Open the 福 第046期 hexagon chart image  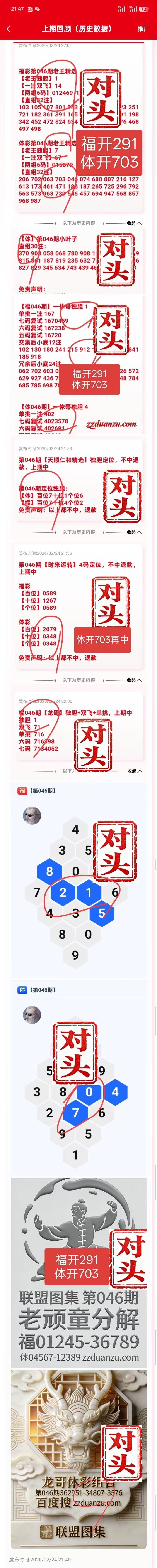78,880
